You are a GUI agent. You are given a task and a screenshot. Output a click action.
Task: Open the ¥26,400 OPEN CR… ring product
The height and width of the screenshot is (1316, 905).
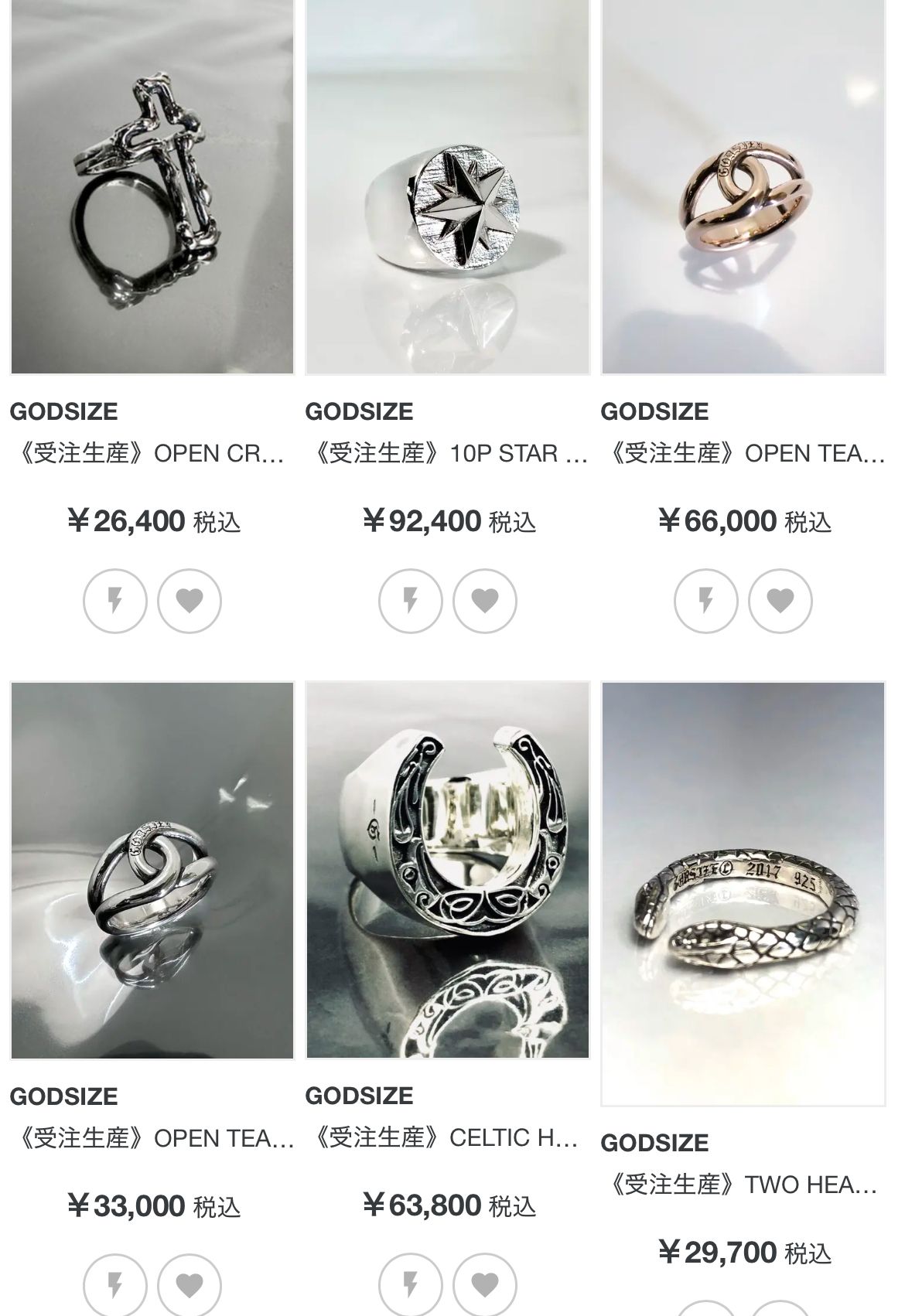[152, 187]
